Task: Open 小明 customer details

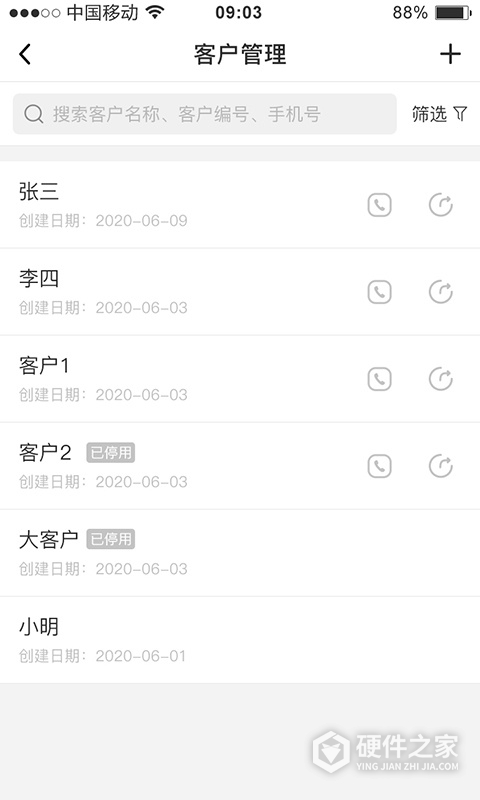Action: pos(240,640)
